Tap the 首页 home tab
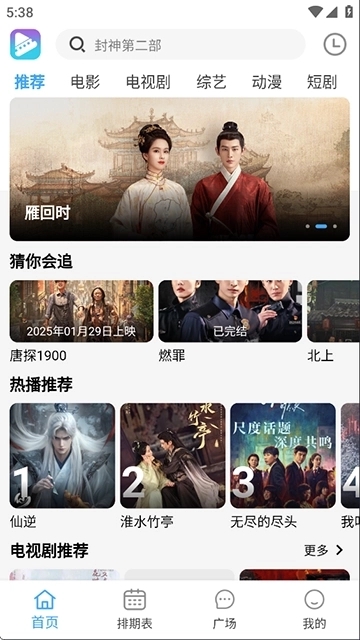 (45, 609)
